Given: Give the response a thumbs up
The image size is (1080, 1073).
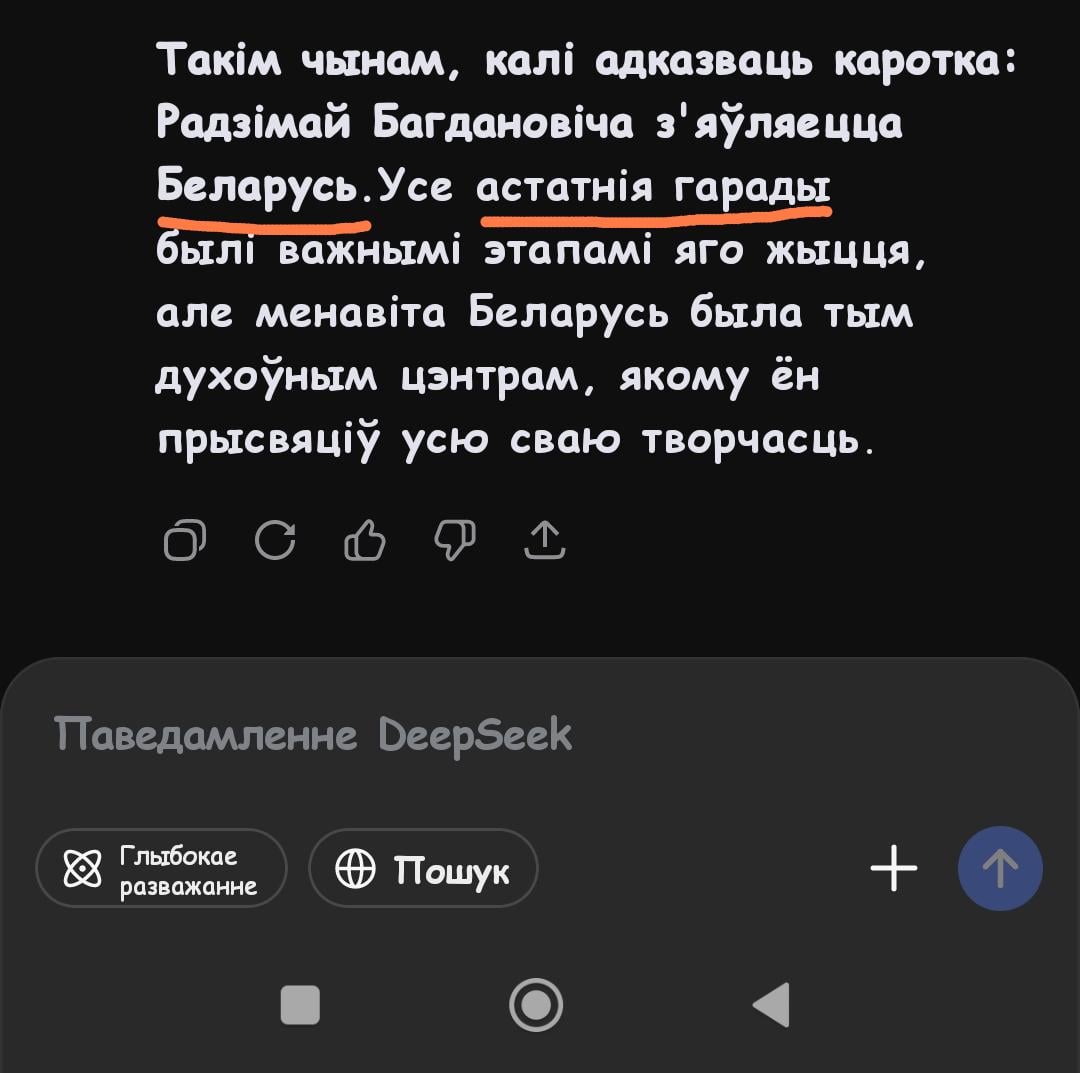Looking at the screenshot, I should (364, 541).
